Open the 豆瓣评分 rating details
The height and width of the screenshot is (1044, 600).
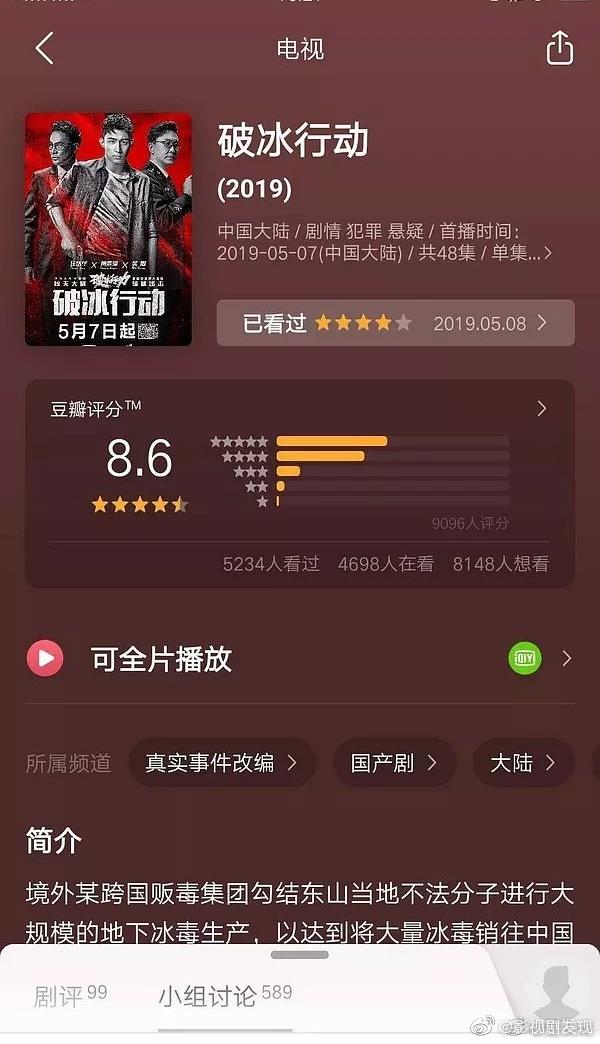coord(541,408)
